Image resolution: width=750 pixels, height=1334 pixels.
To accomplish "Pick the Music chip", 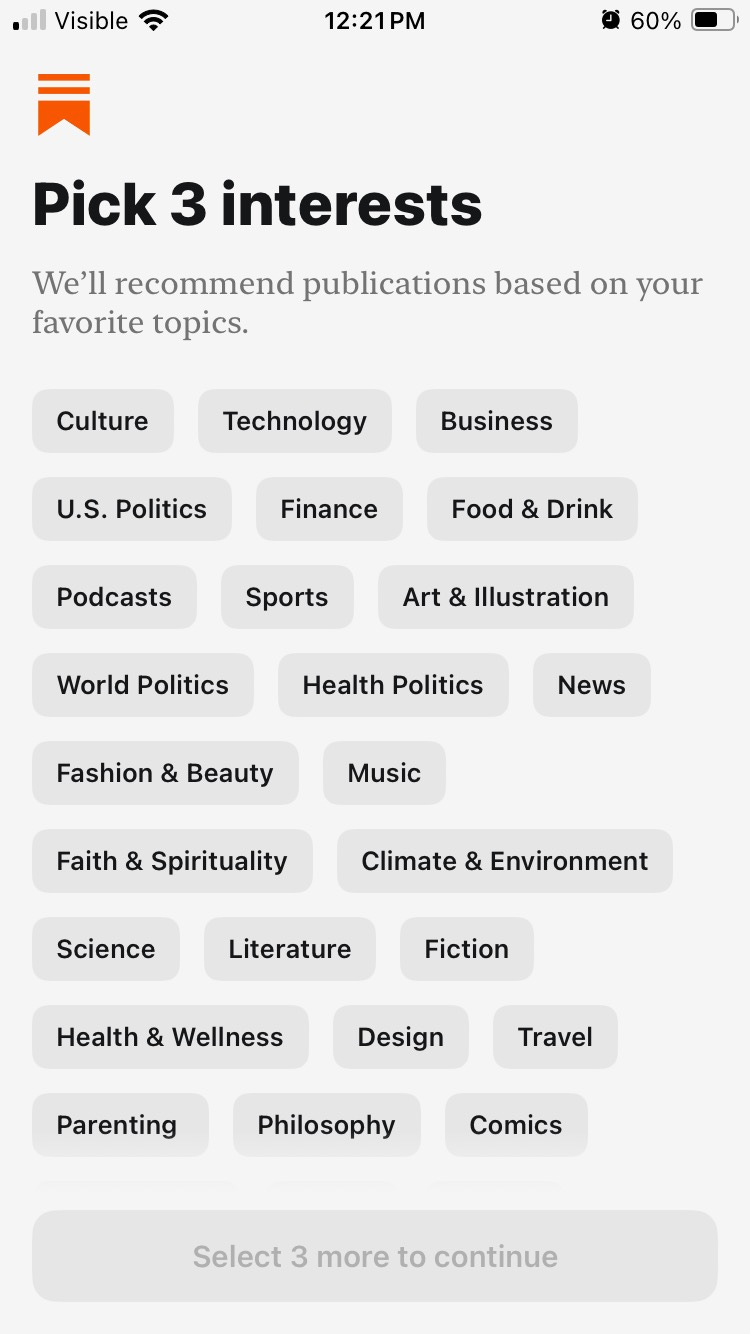I will pos(384,773).
